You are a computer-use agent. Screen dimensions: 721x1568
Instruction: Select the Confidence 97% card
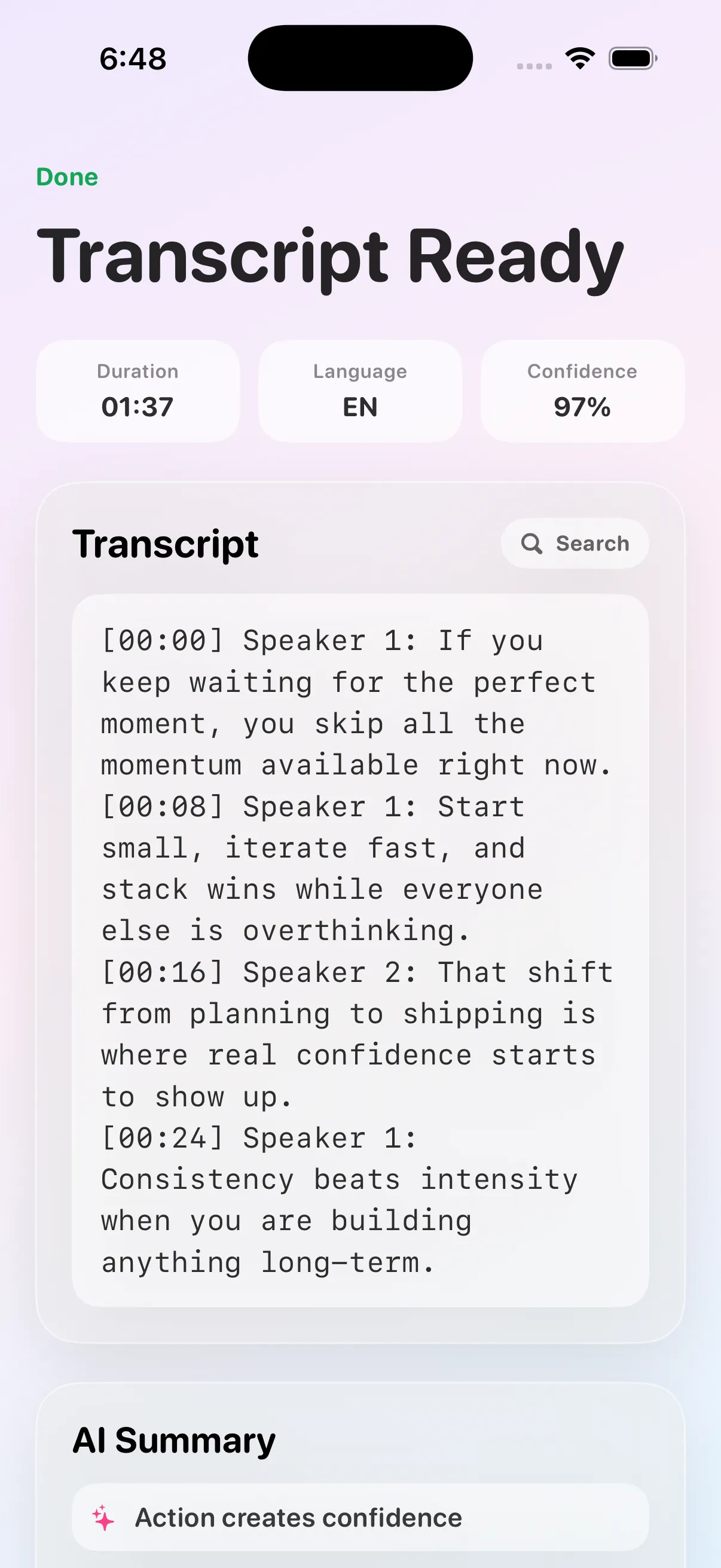coord(582,390)
